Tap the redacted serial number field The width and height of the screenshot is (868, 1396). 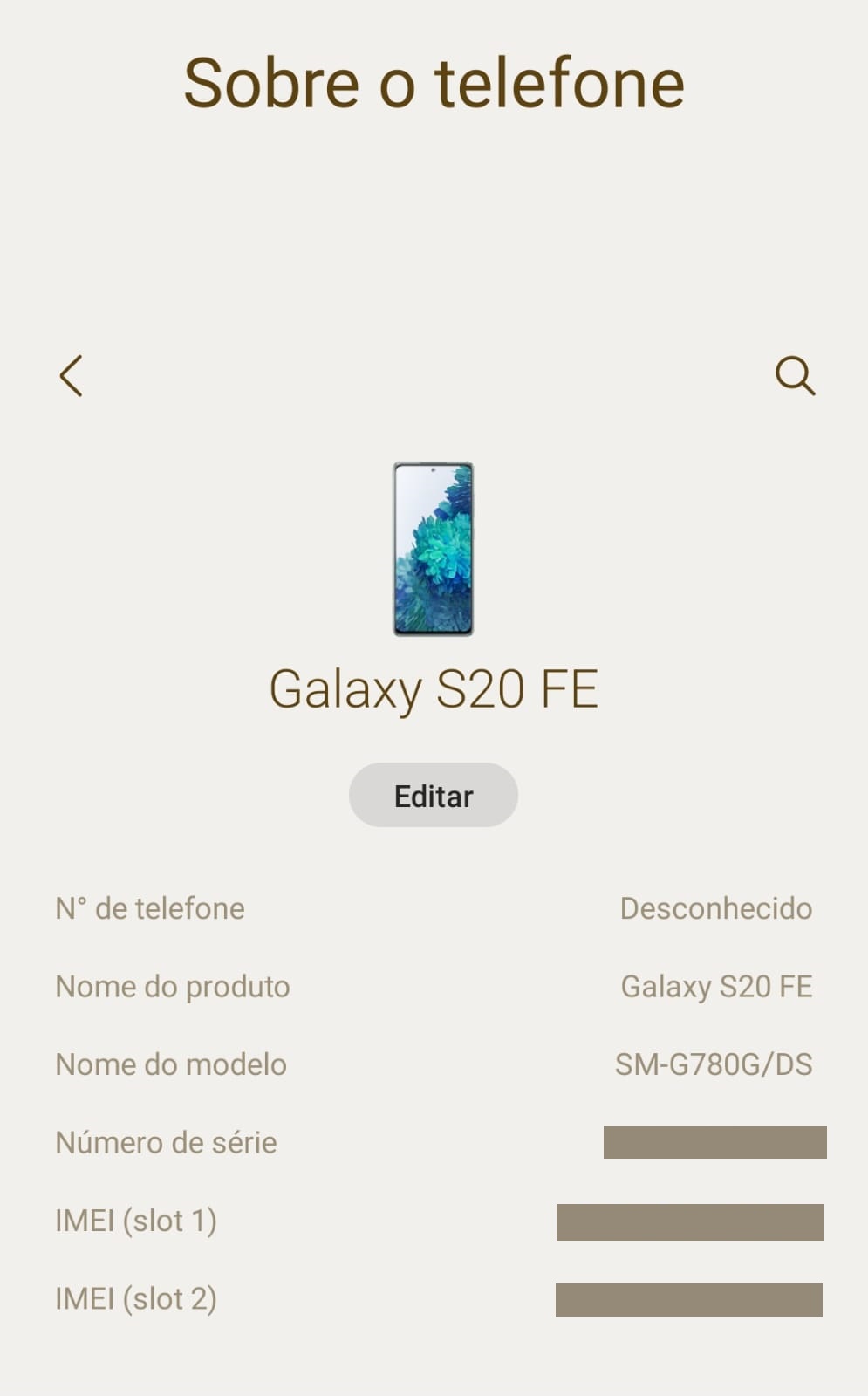pos(714,1141)
